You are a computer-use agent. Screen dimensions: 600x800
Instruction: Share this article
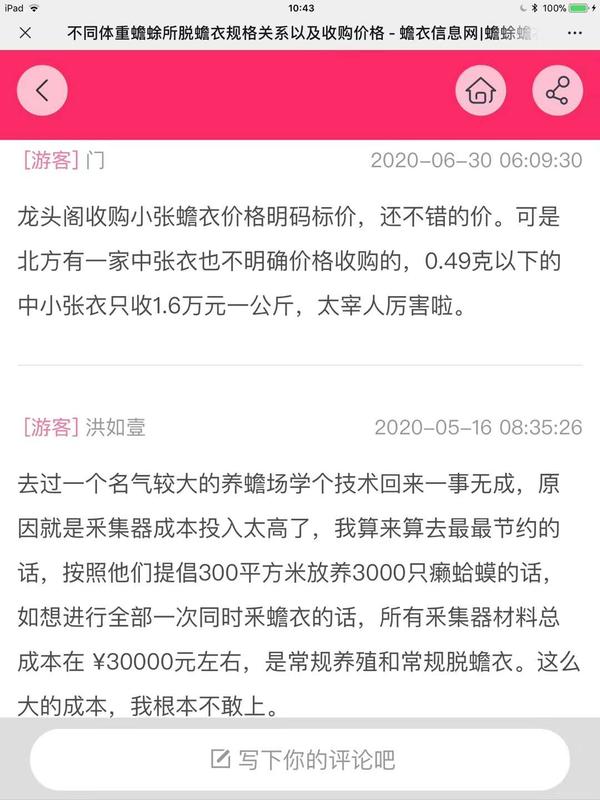[x=557, y=92]
